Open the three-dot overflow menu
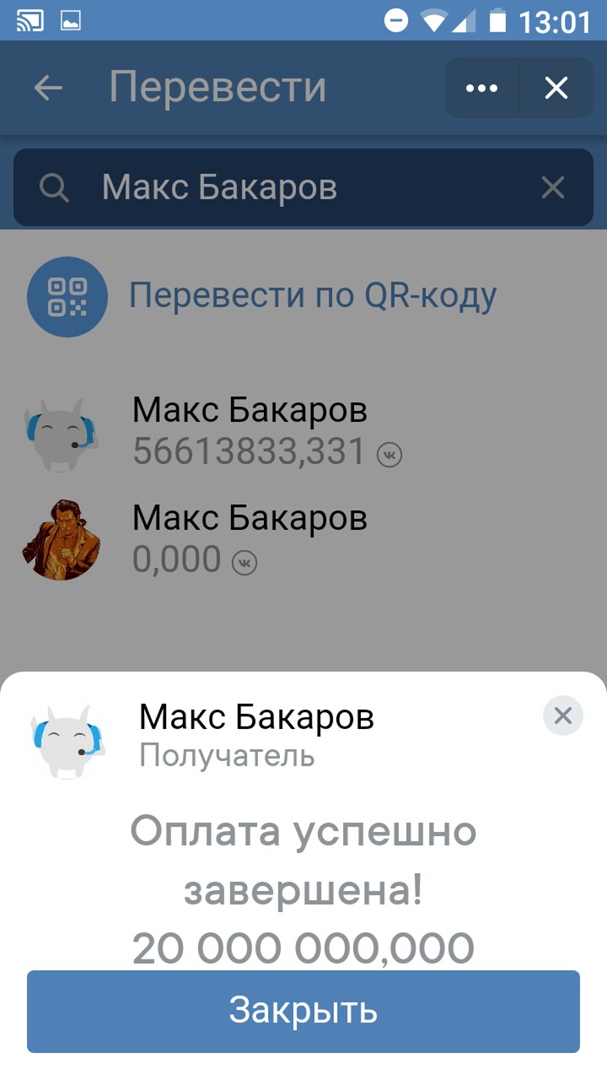 [x=482, y=88]
